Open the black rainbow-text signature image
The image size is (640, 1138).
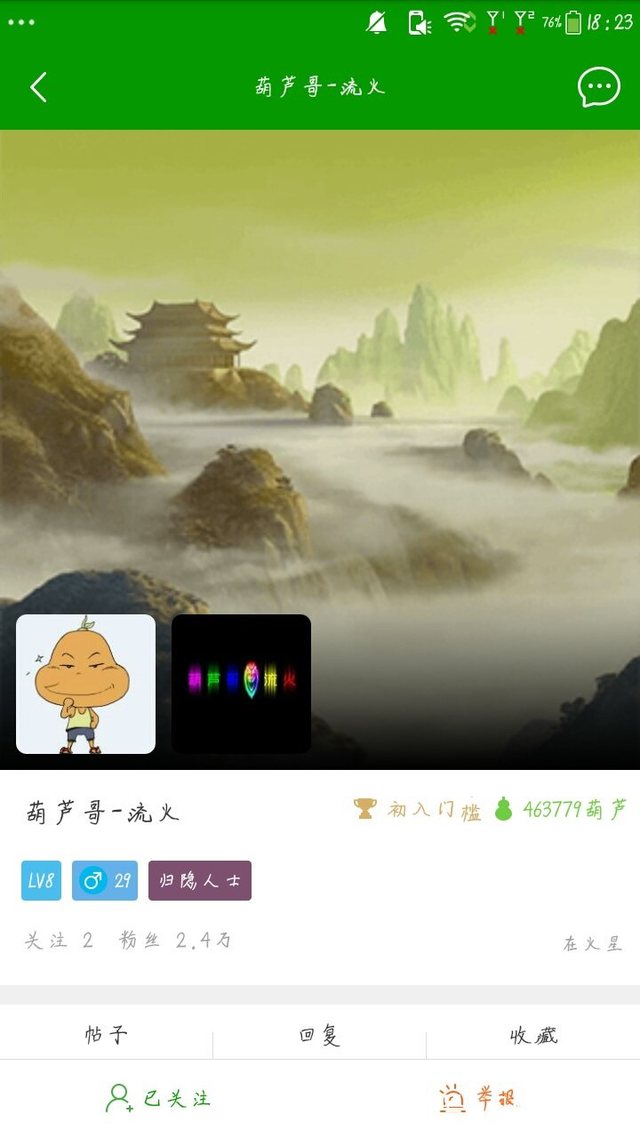point(241,684)
